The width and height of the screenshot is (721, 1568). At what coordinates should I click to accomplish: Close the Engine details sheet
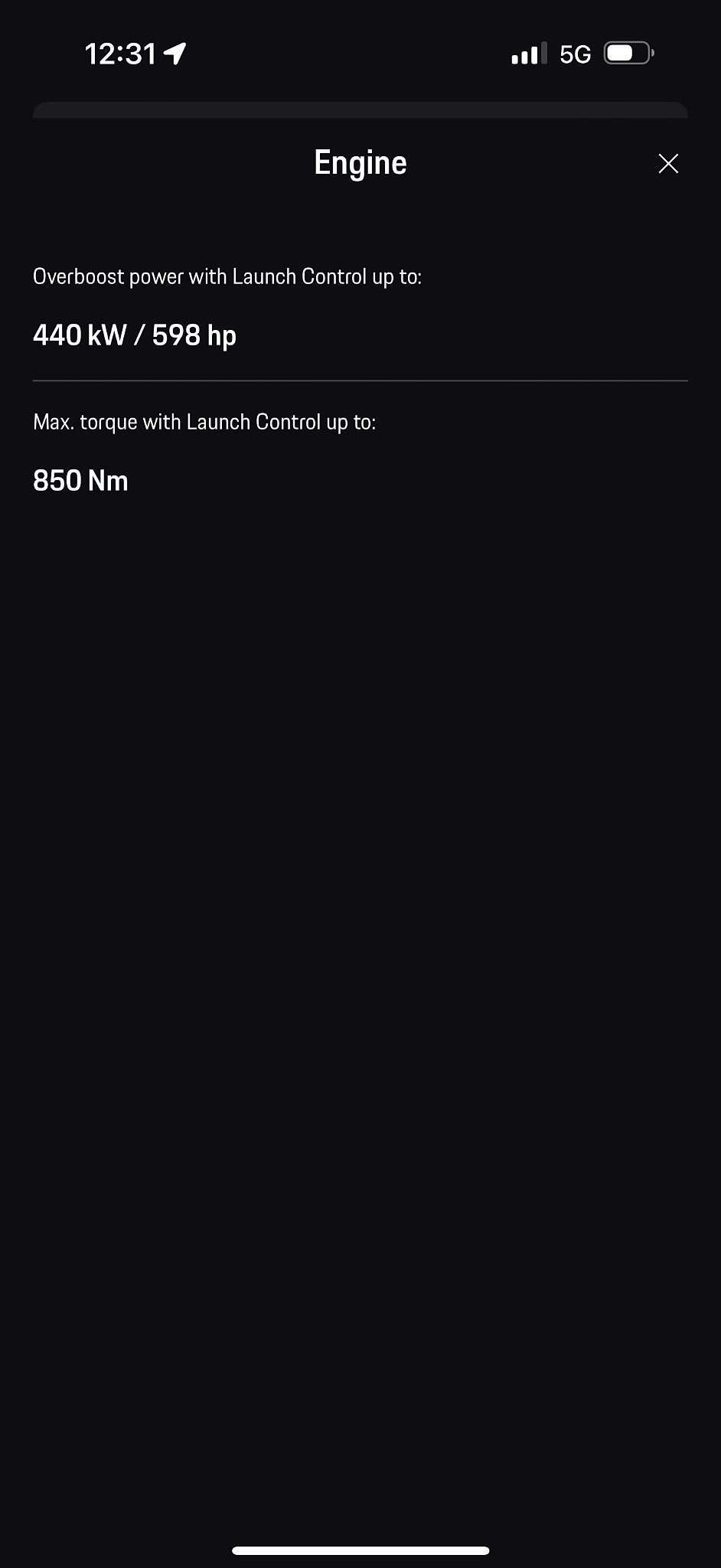pyautogui.click(x=668, y=163)
